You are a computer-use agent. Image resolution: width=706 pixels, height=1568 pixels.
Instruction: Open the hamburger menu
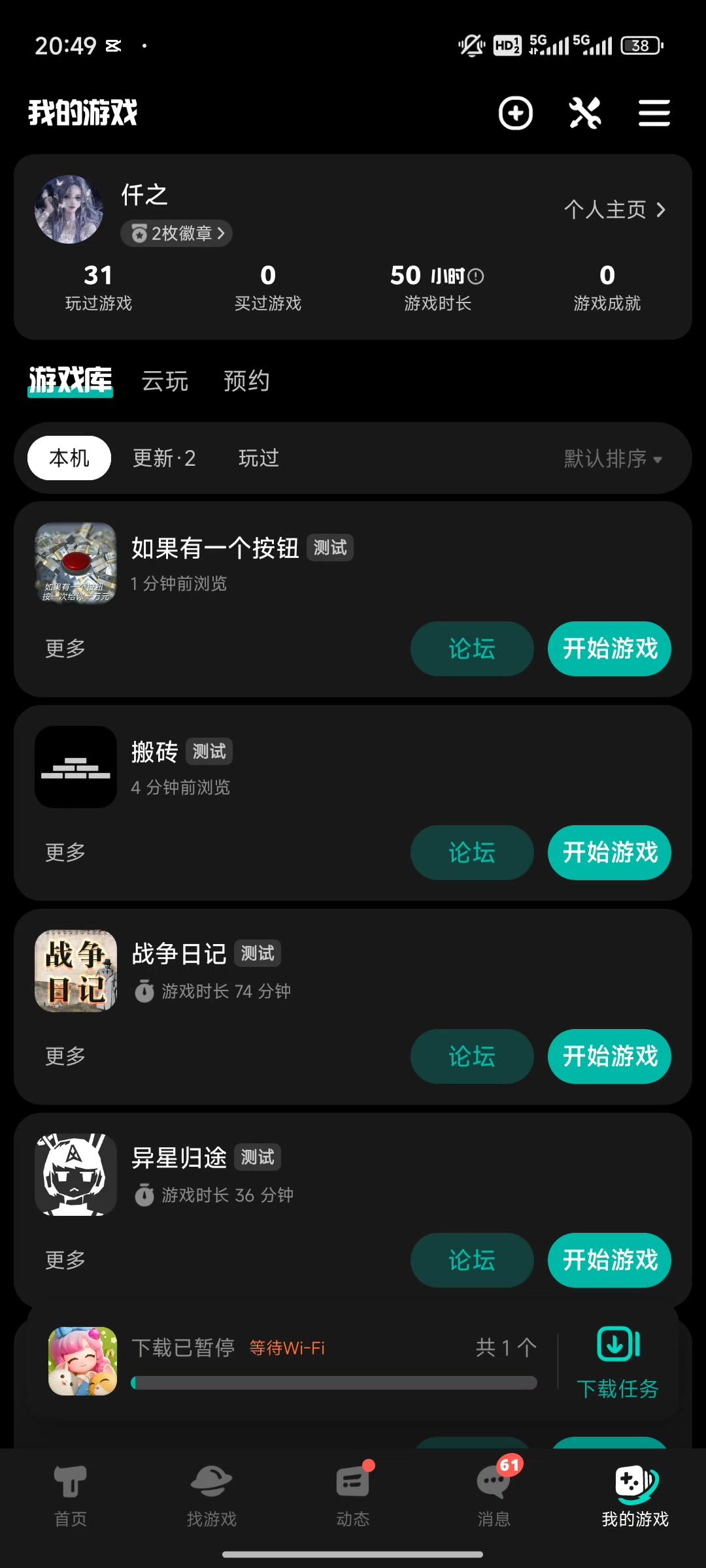click(x=654, y=114)
